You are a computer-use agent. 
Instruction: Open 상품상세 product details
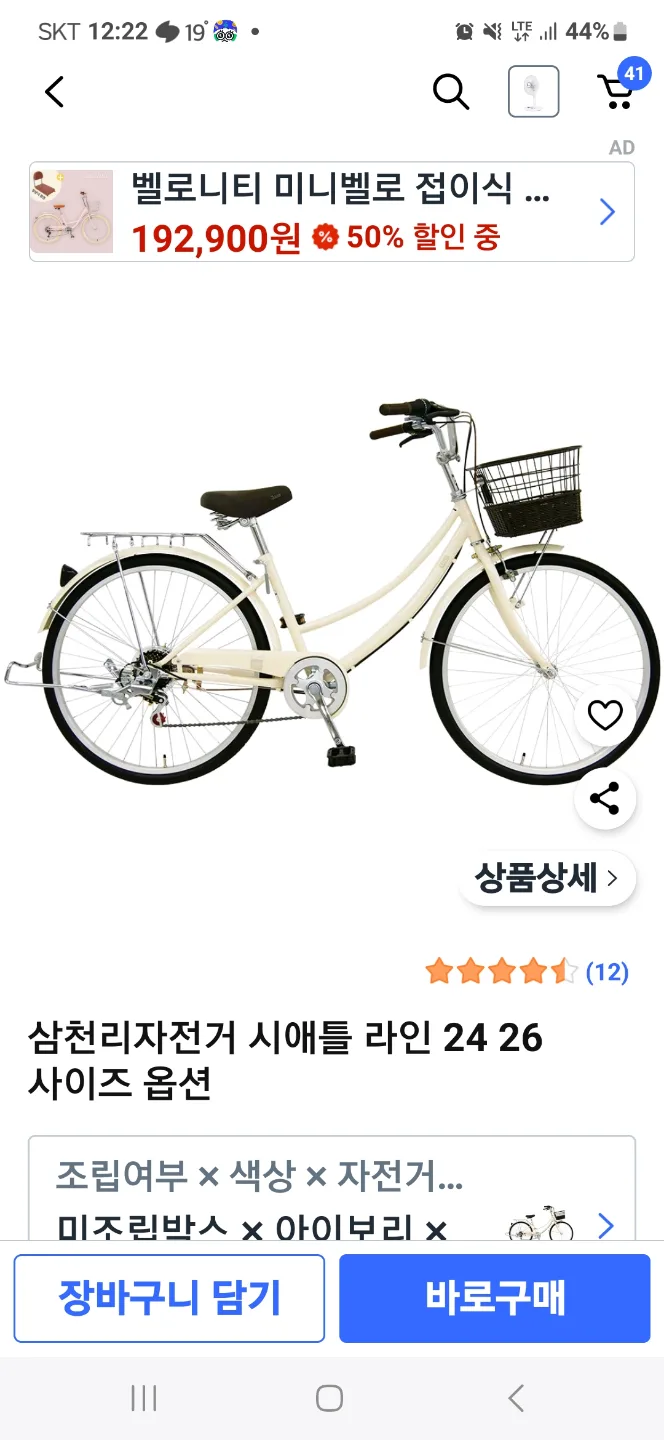(x=547, y=879)
